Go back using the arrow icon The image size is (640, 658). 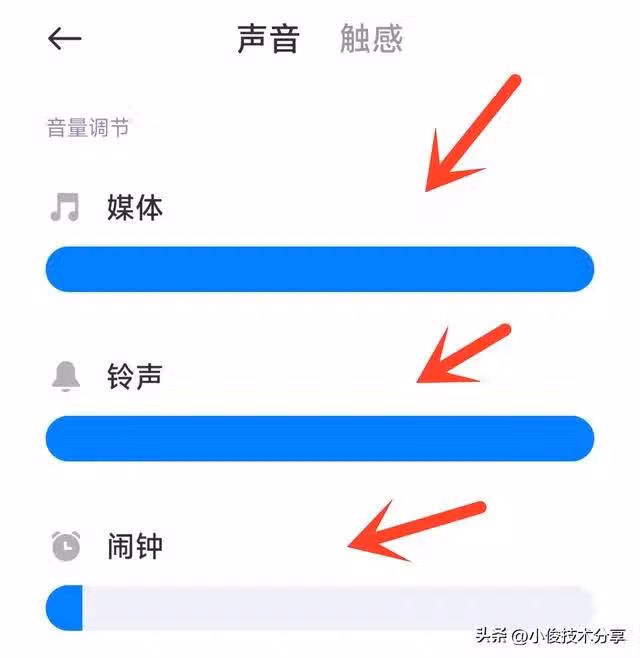65,39
